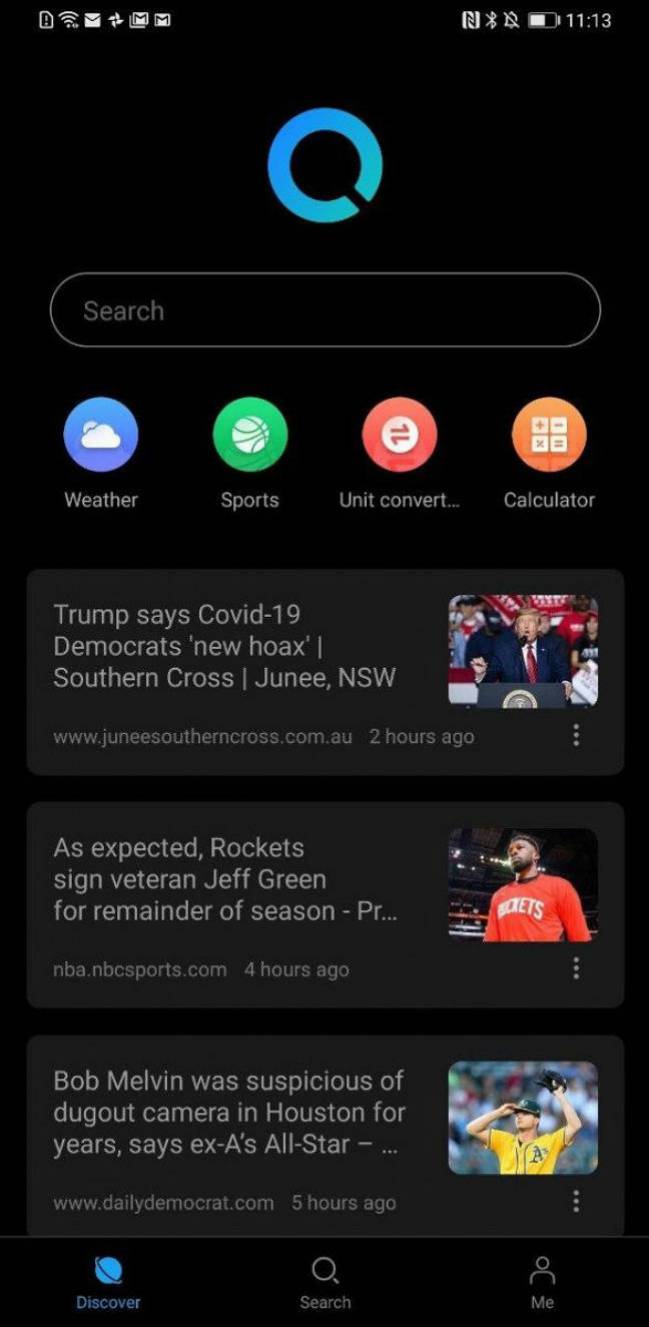Read the Trump Covid-19 hoax article
The width and height of the screenshot is (649, 1327).
(325, 672)
